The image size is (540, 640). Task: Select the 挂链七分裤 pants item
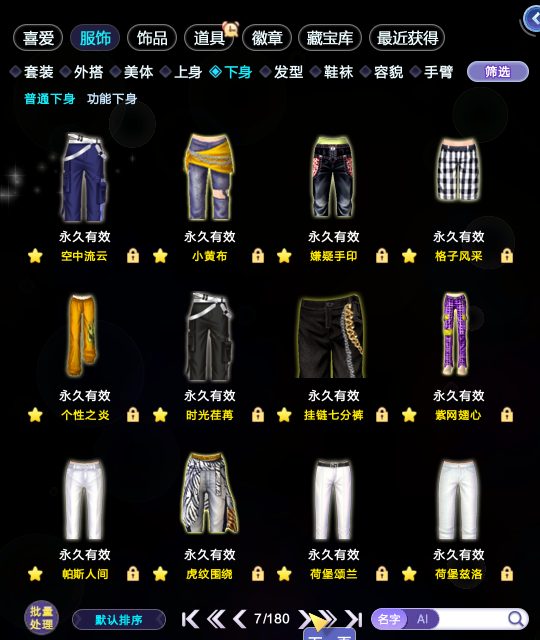click(x=333, y=335)
